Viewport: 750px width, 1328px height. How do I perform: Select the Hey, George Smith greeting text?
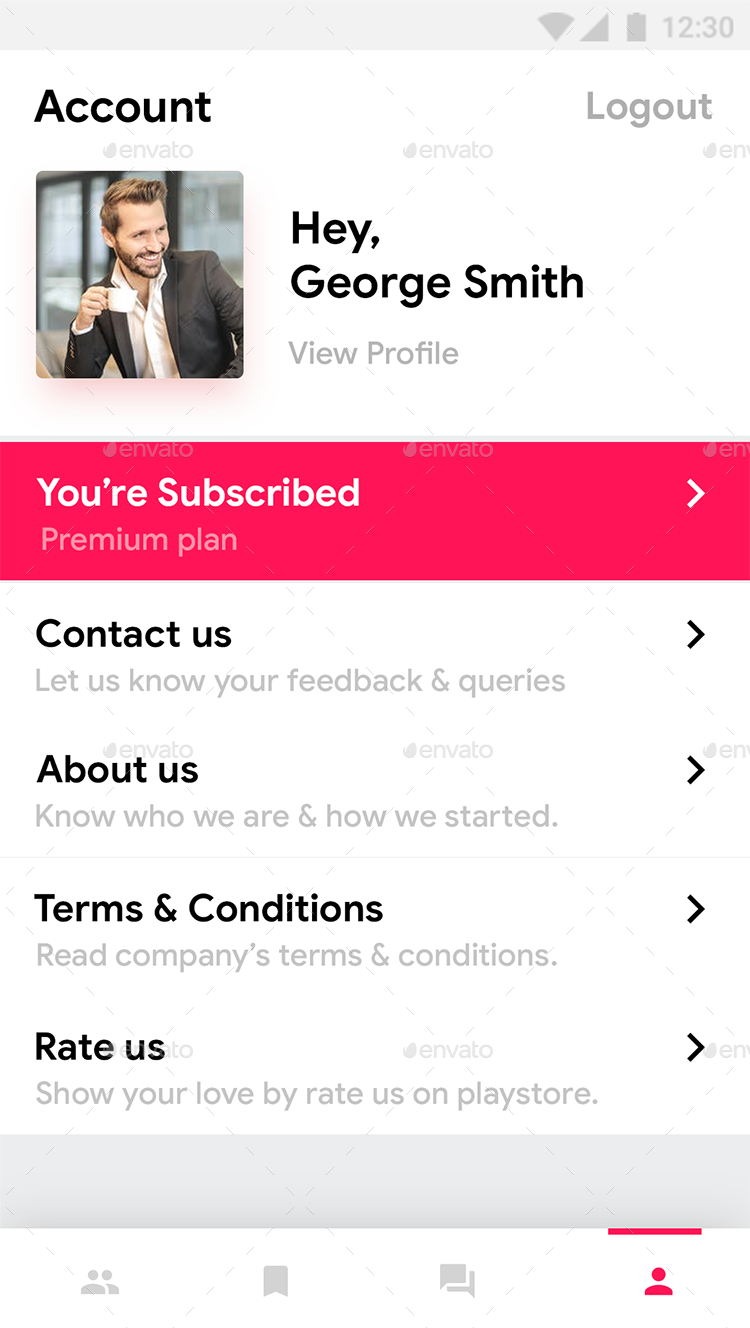[437, 256]
